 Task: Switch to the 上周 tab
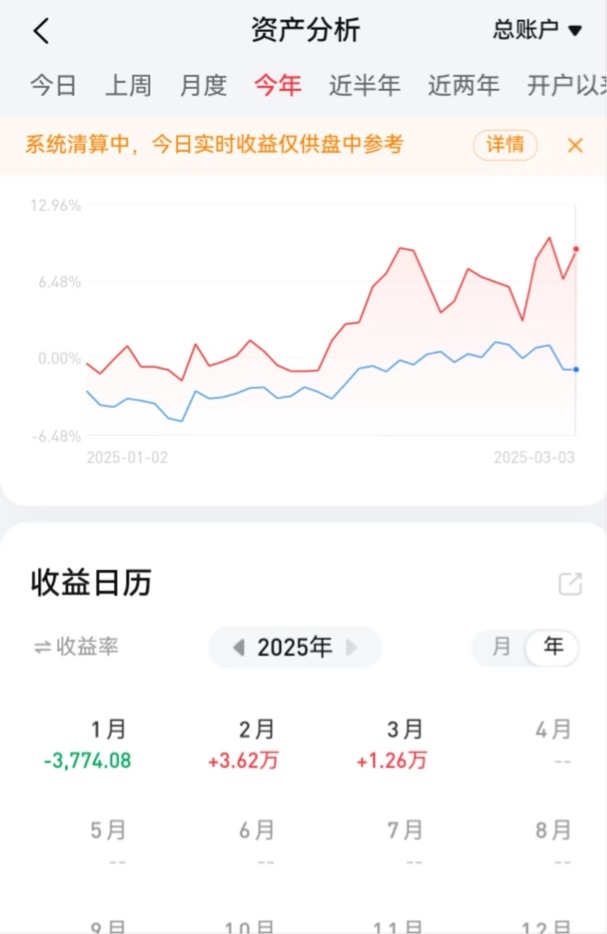click(128, 86)
